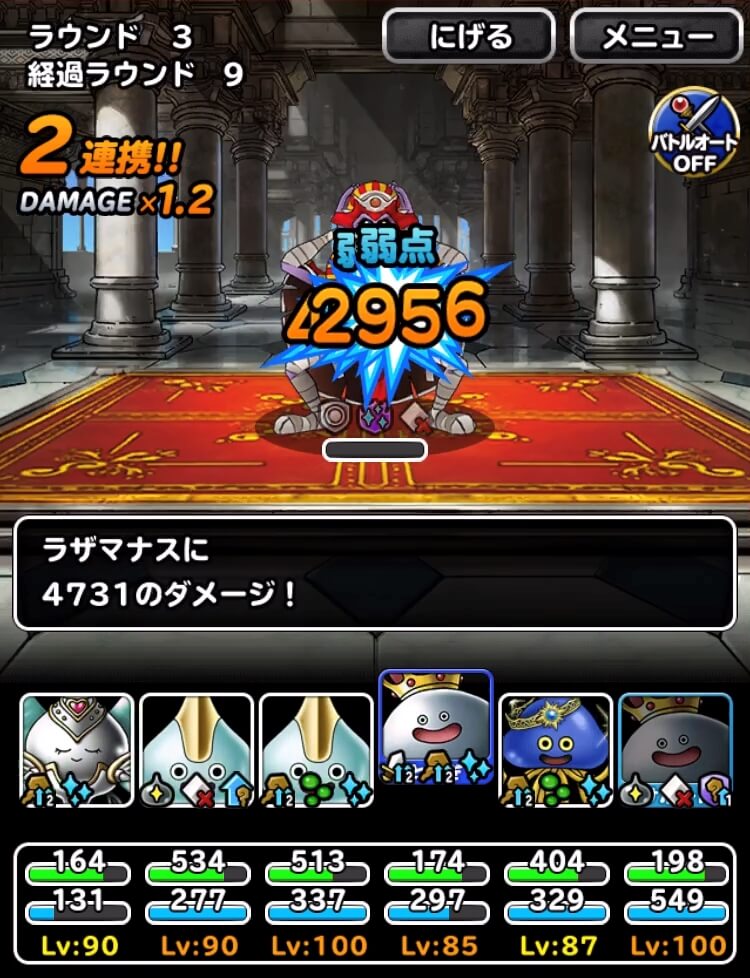Select the Lv:85 crowned metal king slime
Image resolution: width=750 pixels, height=978 pixels.
tap(436, 728)
